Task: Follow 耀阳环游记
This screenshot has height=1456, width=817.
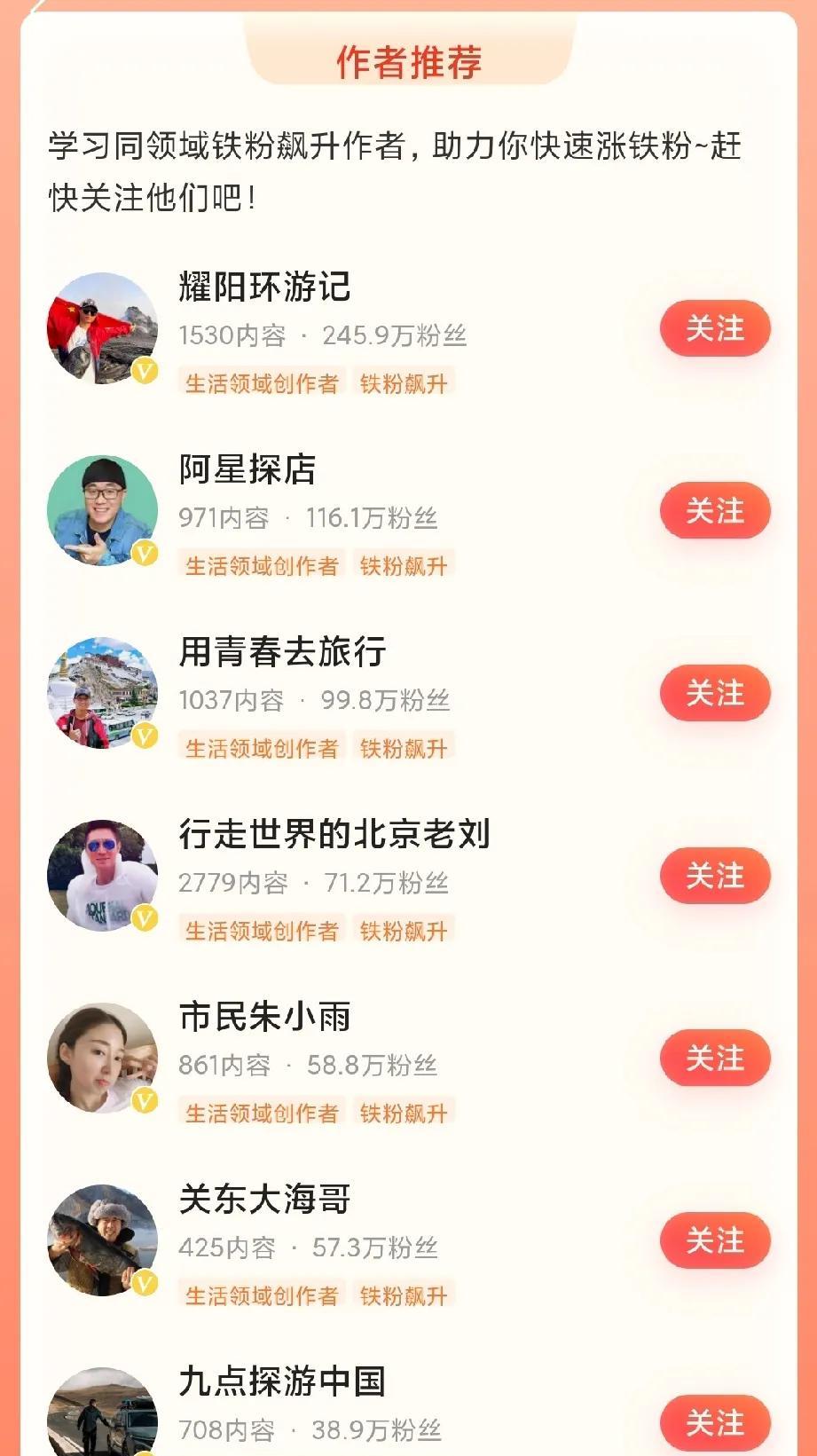Action: pyautogui.click(x=714, y=329)
